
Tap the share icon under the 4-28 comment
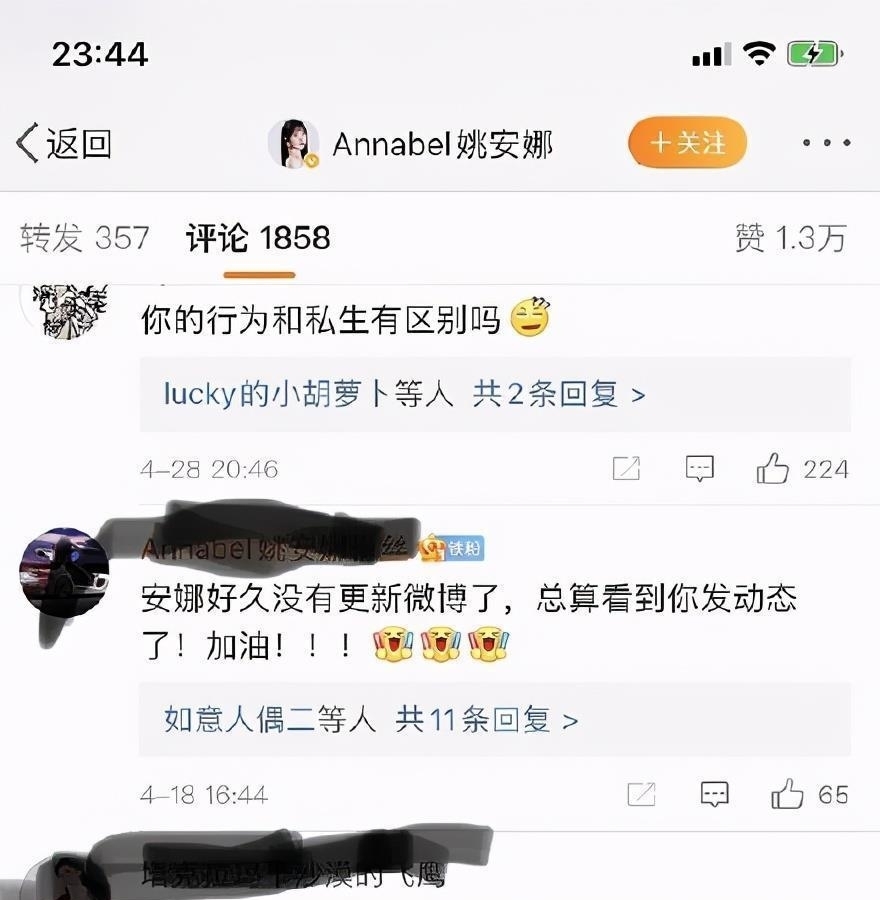tap(625, 468)
